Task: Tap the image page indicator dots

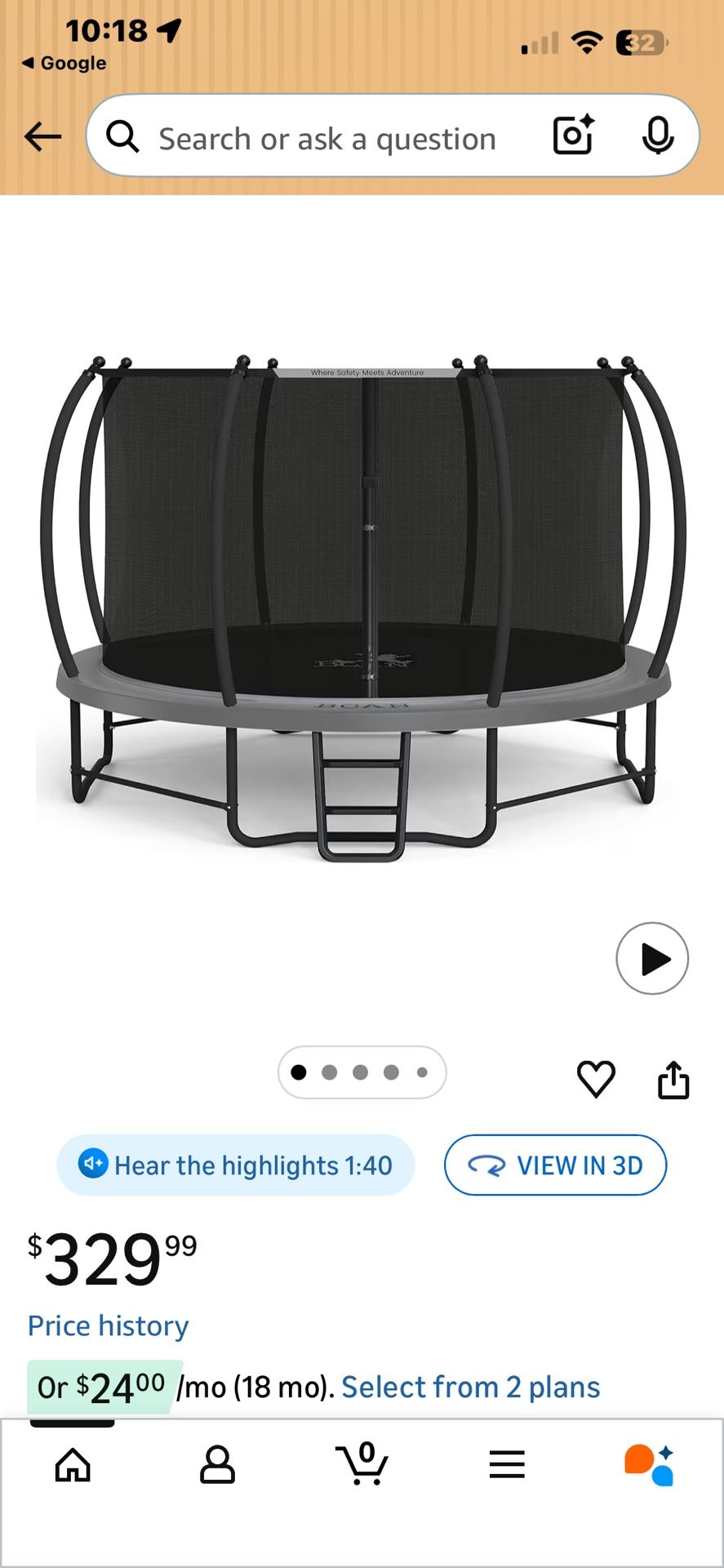Action: click(x=362, y=1072)
